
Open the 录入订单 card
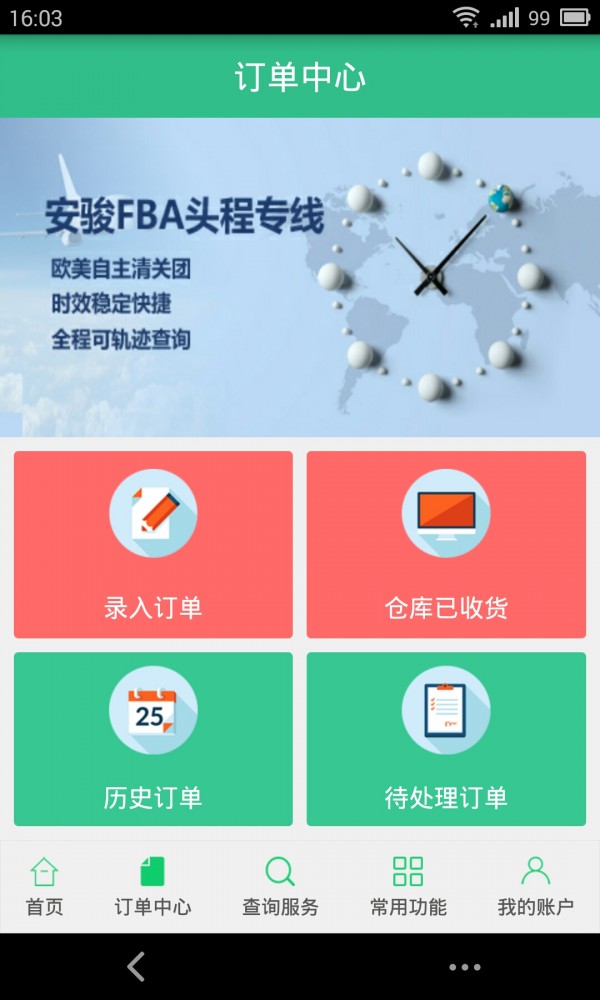(153, 544)
